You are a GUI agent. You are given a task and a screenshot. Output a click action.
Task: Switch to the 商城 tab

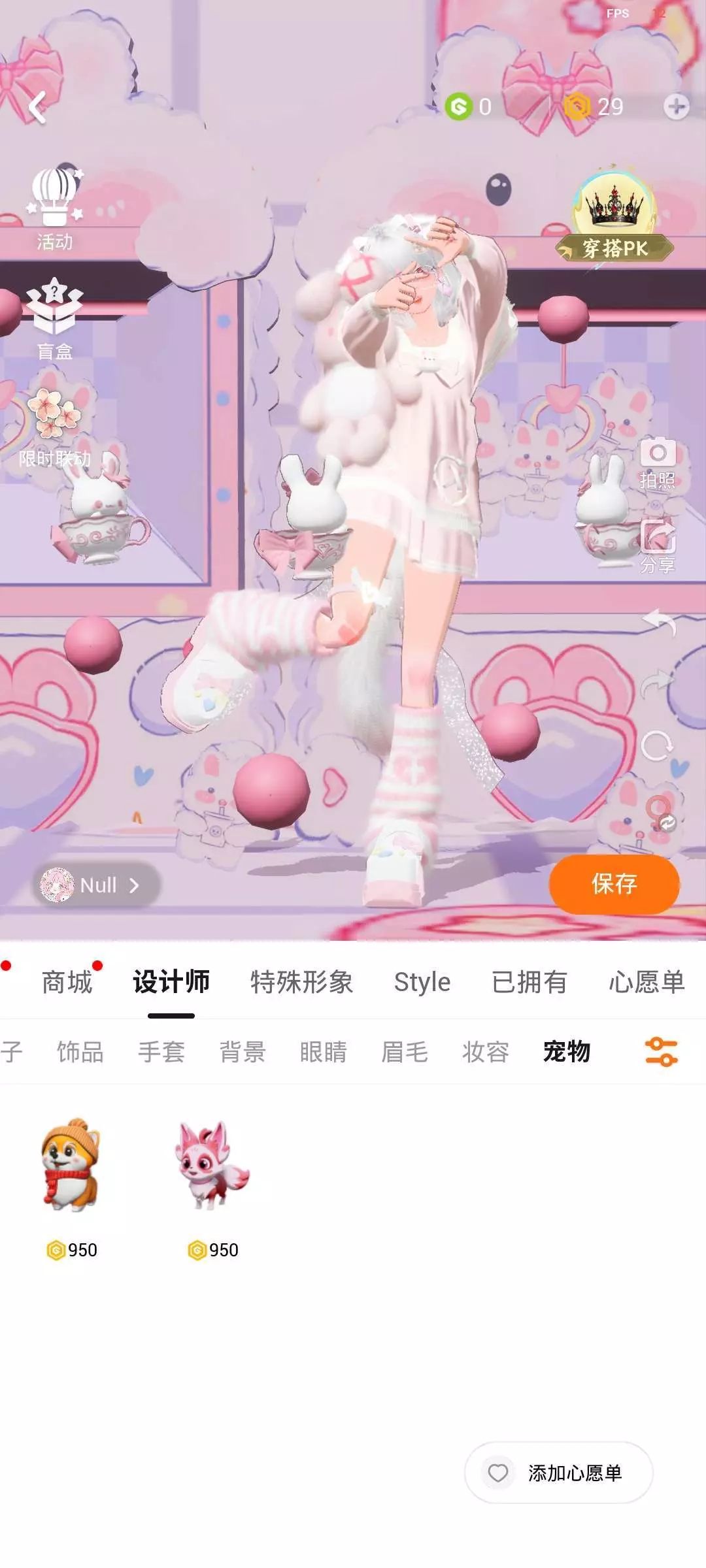(x=67, y=982)
